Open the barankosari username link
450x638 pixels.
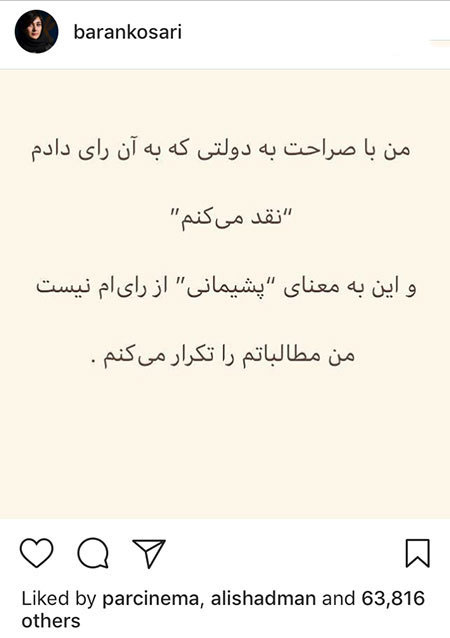click(127, 32)
